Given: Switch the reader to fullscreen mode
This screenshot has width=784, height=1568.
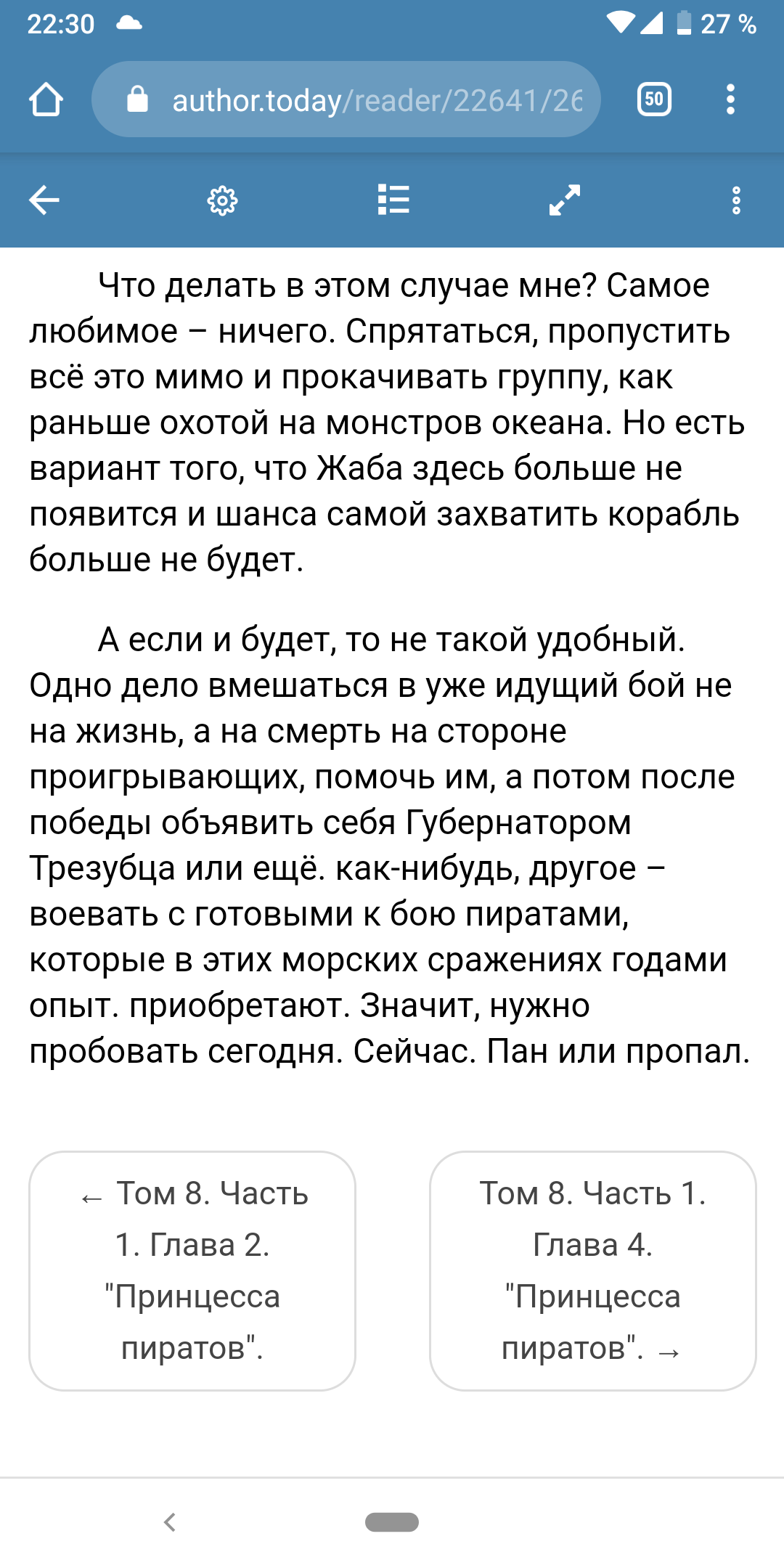Looking at the screenshot, I should coord(565,200).
